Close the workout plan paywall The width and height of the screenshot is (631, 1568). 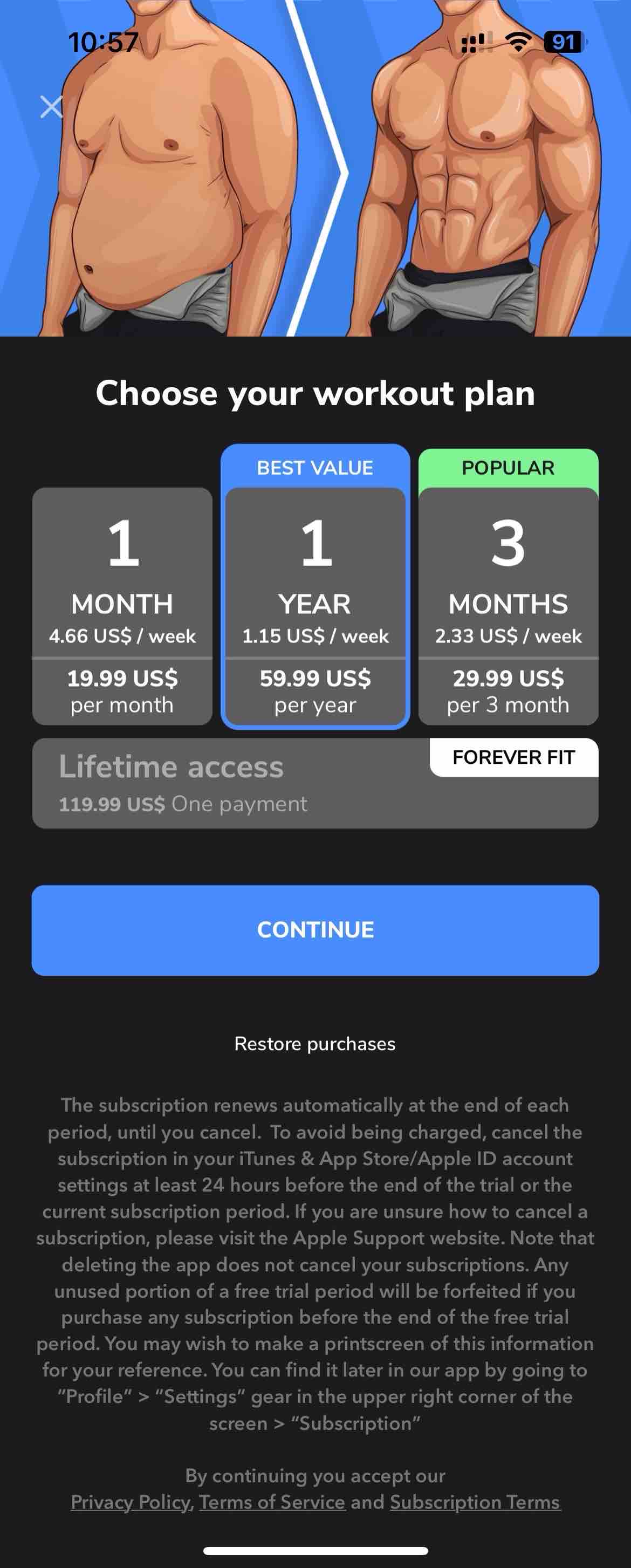point(51,107)
